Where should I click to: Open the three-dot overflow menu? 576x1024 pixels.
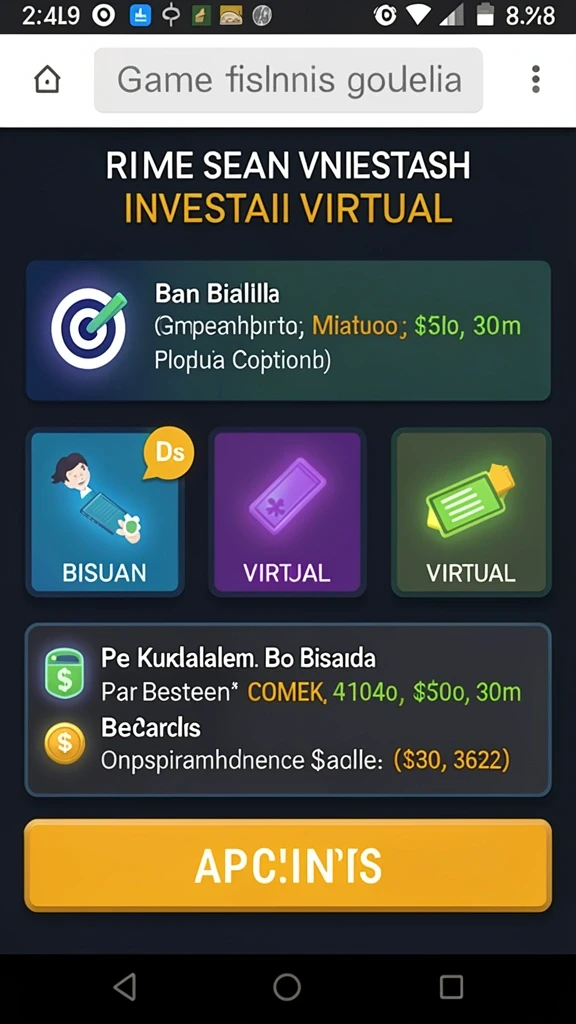536,80
